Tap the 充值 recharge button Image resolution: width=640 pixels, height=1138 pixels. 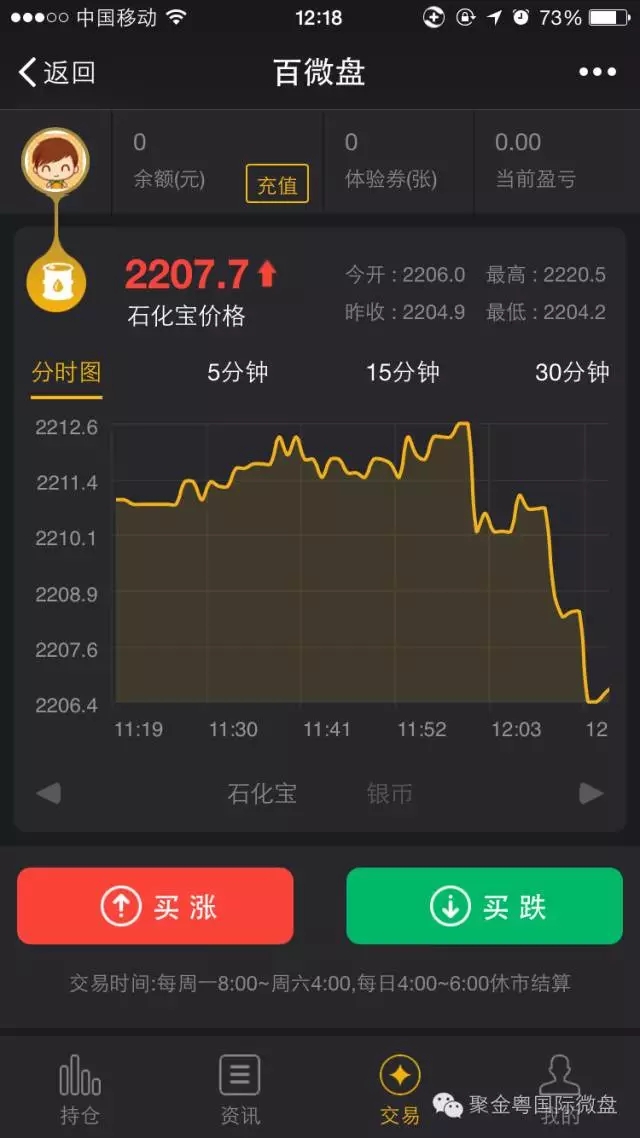tap(277, 184)
